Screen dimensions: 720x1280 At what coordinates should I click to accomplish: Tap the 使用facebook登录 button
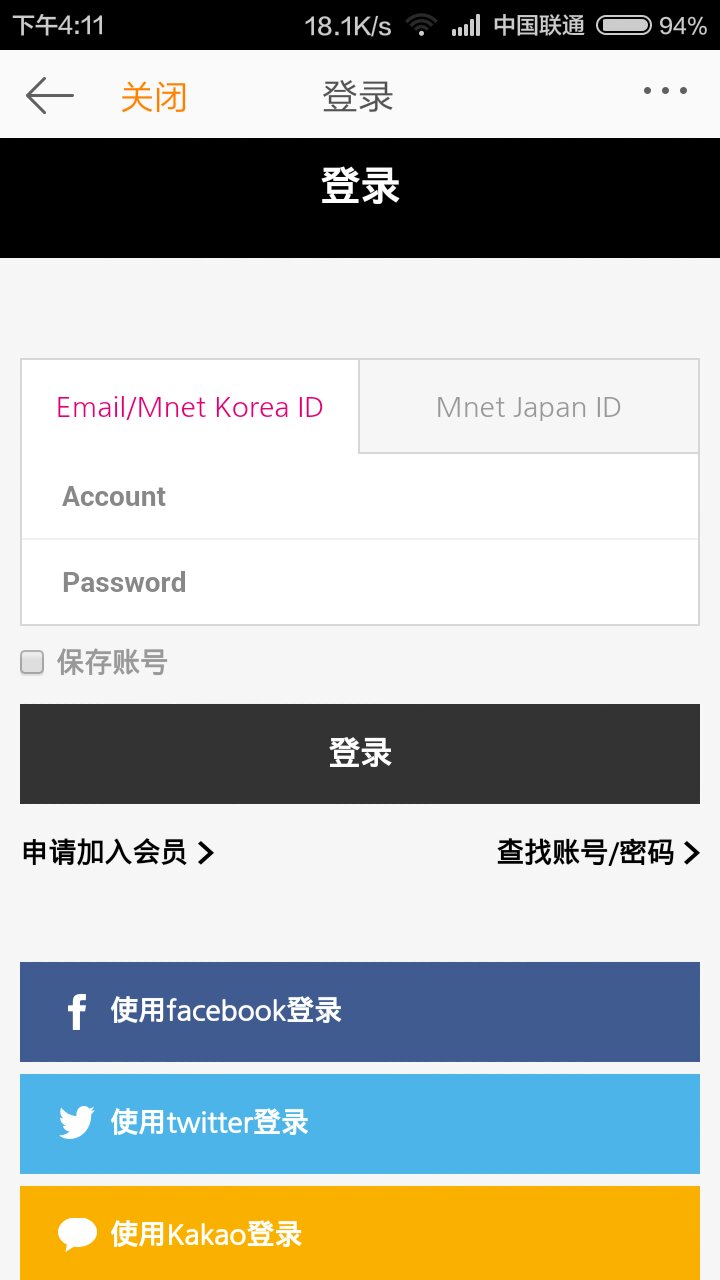pyautogui.click(x=360, y=1011)
